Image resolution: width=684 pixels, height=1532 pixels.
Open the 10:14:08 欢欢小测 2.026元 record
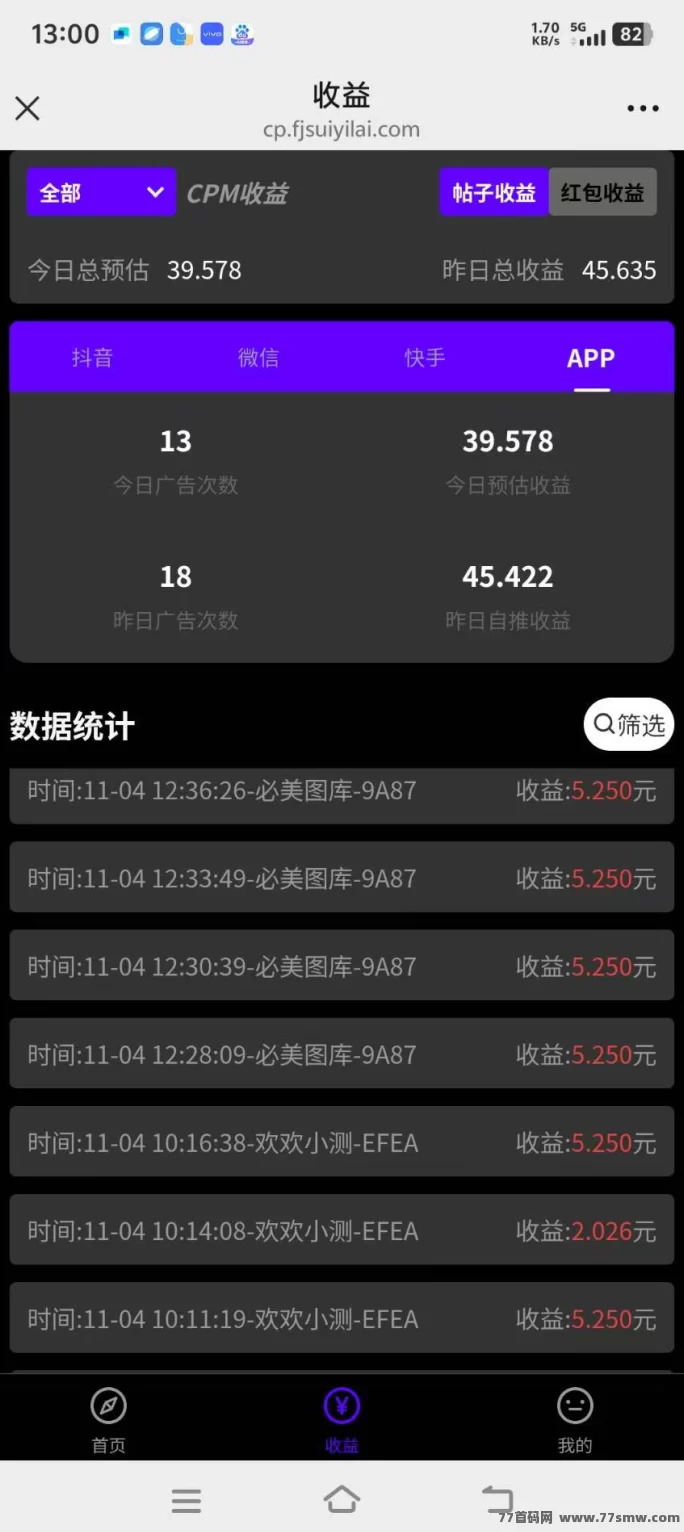click(342, 1230)
